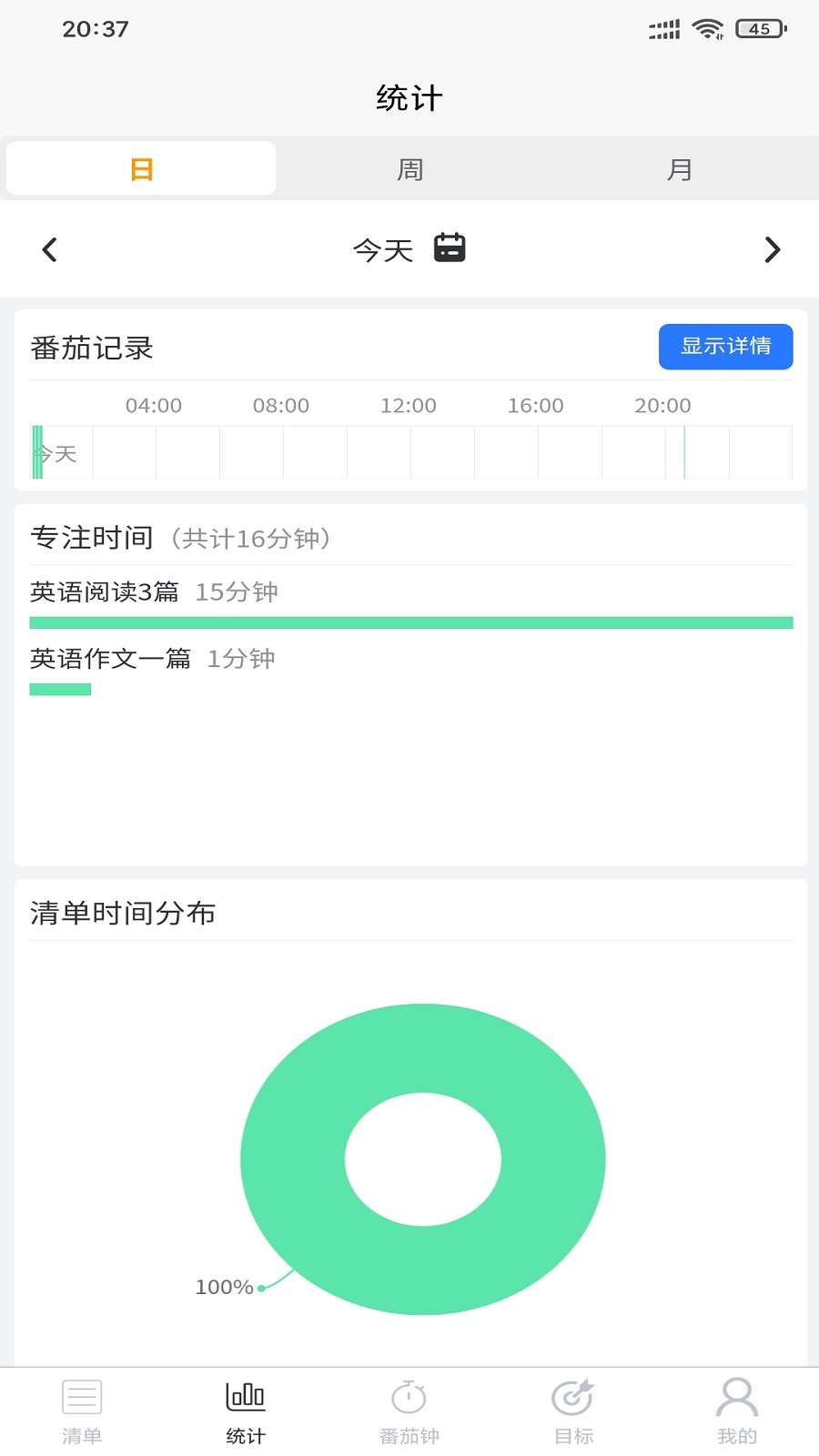Screen dimensions: 819x1456
Task: Go to the 目标 tab
Action: [573, 1410]
